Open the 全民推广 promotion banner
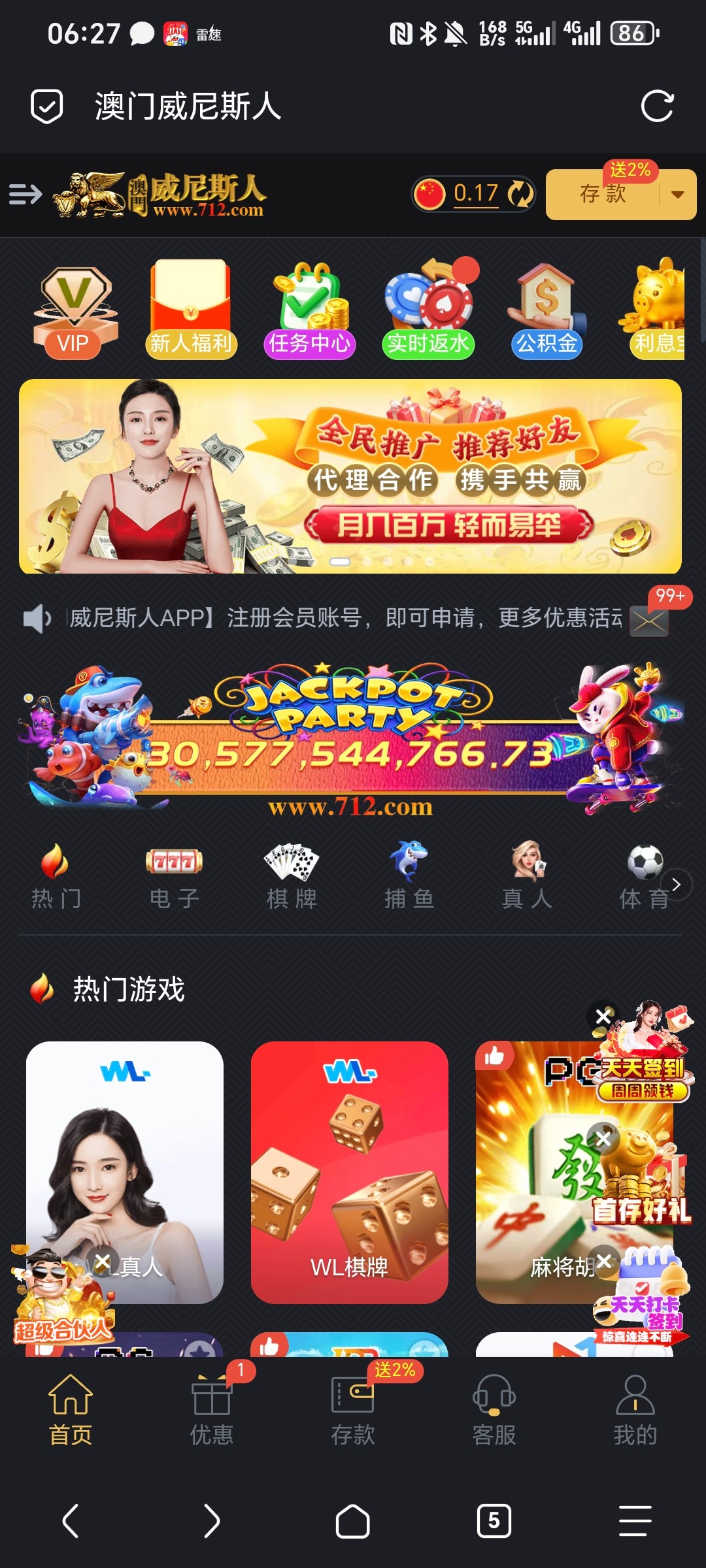This screenshot has width=706, height=1568. point(350,476)
